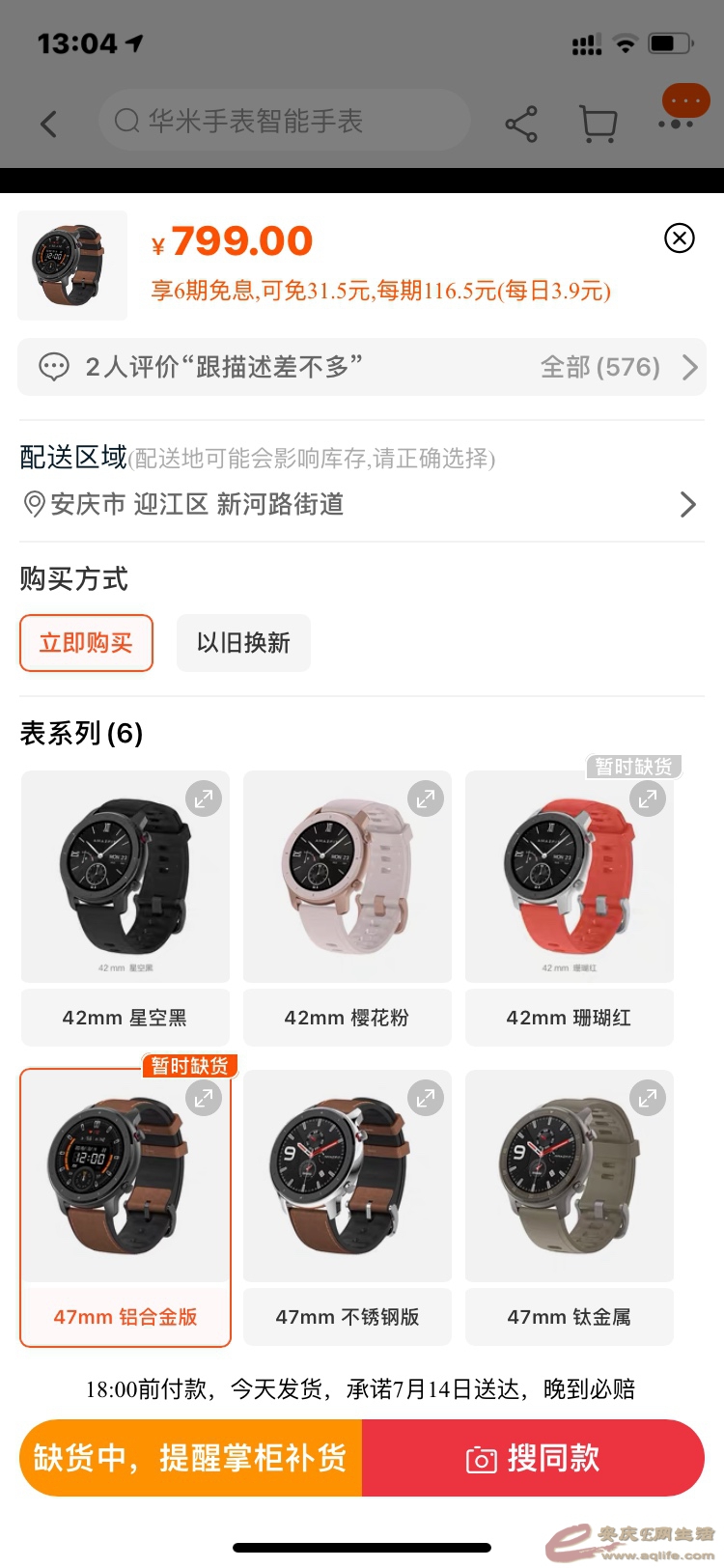Select 立即购买 purchase method
The width and height of the screenshot is (724, 1568).
[x=86, y=643]
